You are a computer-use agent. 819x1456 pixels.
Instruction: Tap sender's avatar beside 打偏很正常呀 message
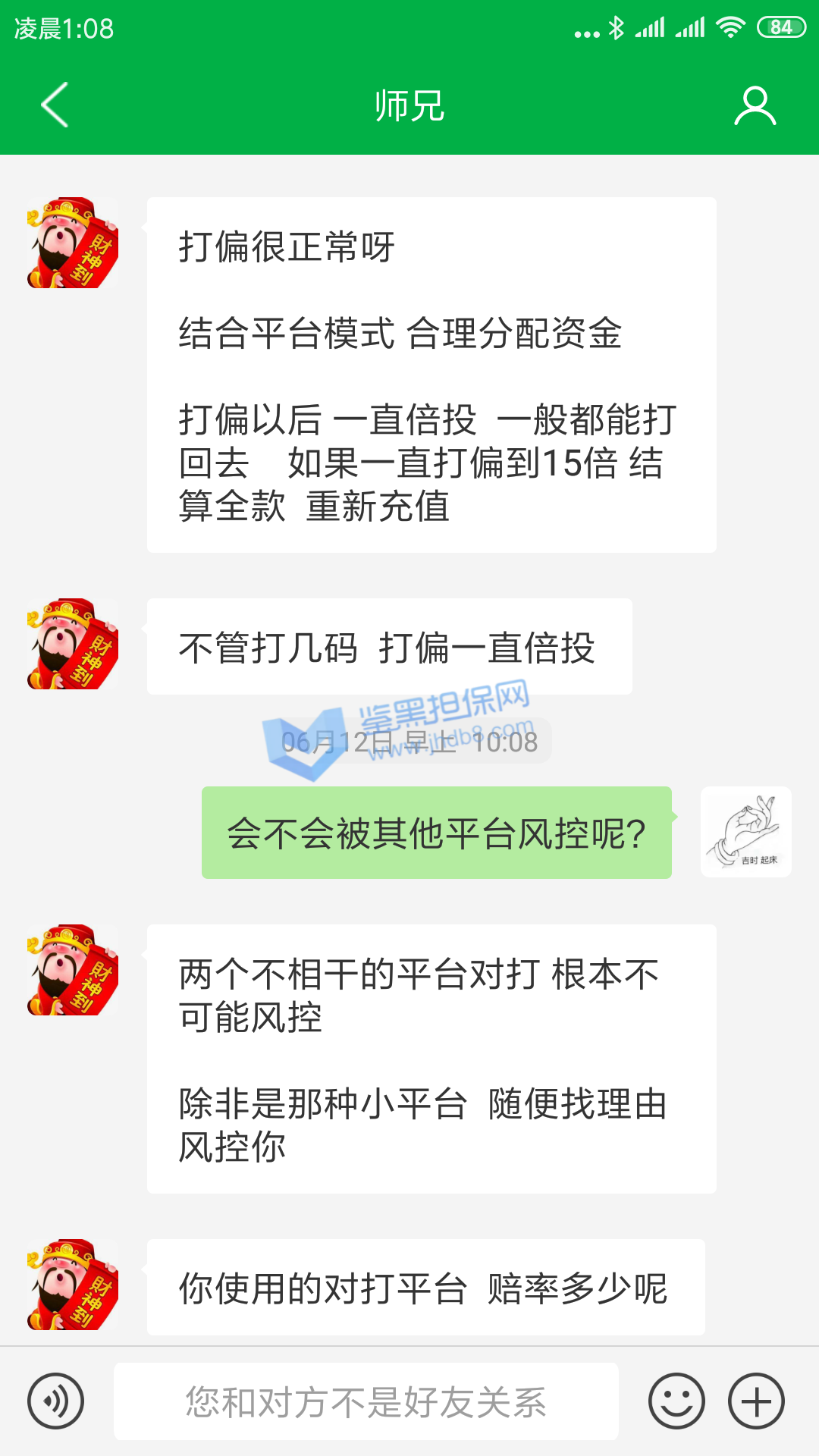click(73, 243)
